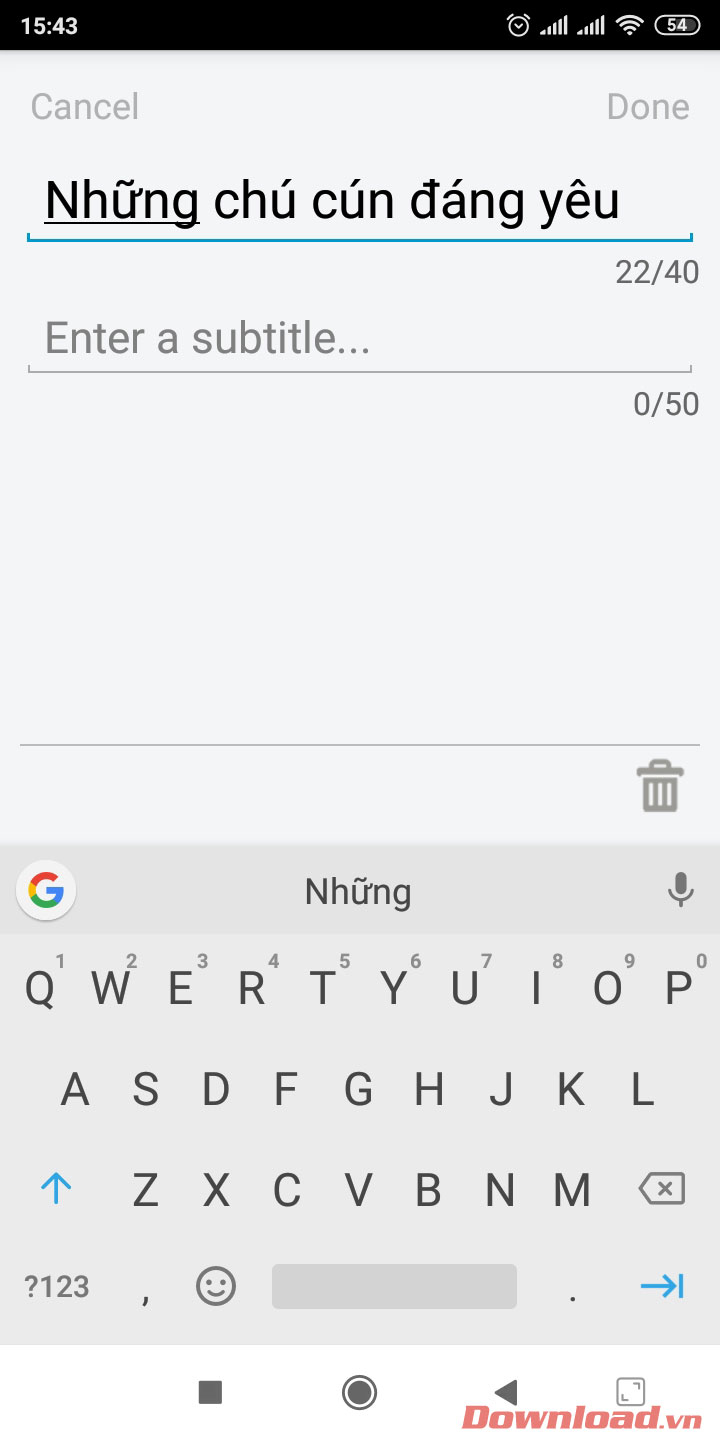This screenshot has width=720, height=1440.
Task: Delete using the trash can icon
Action: [x=660, y=786]
